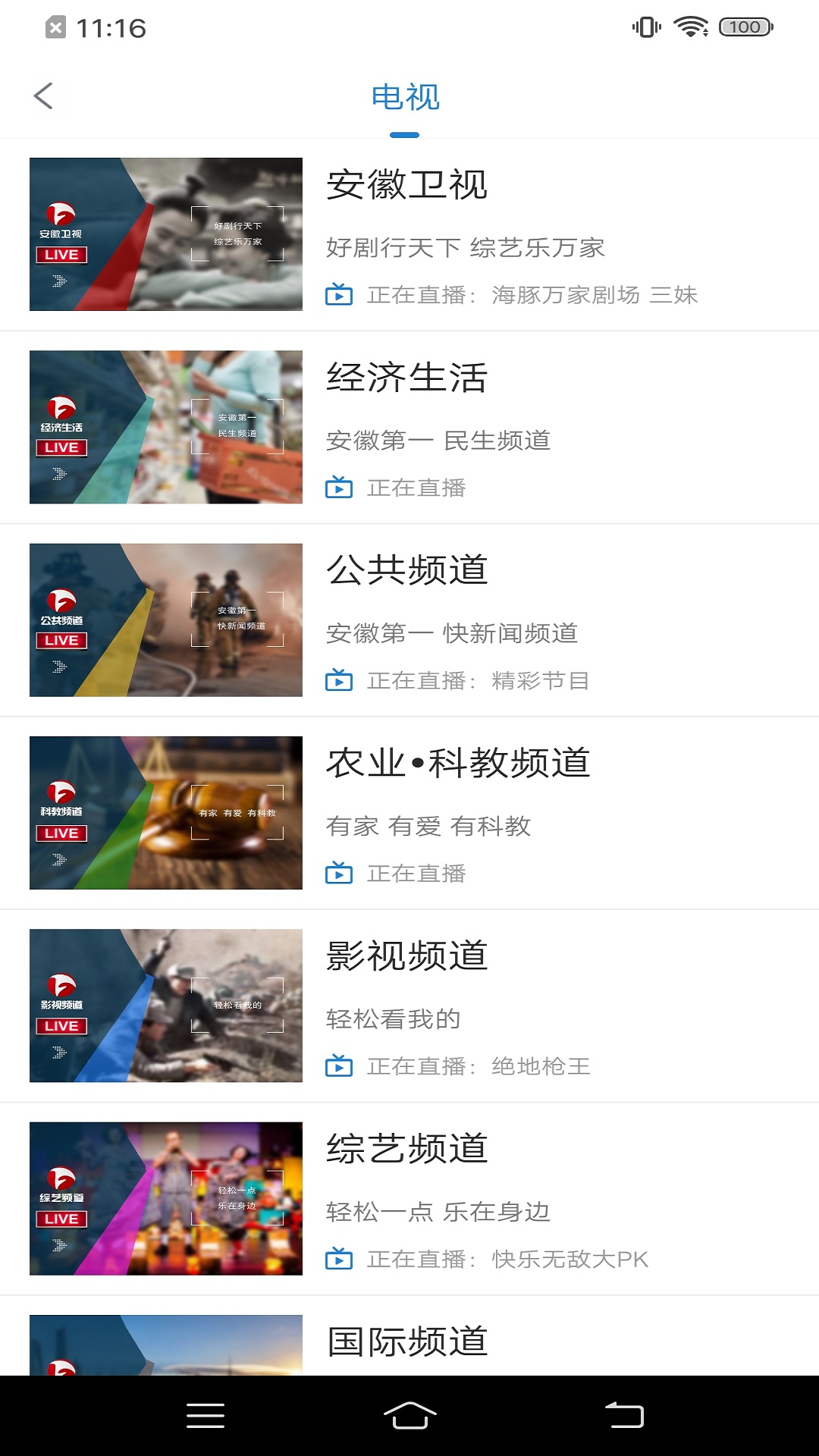Toggle the LIVE badge on 安徽卫视 cover
Image resolution: width=819 pixels, height=1456 pixels.
point(61,254)
